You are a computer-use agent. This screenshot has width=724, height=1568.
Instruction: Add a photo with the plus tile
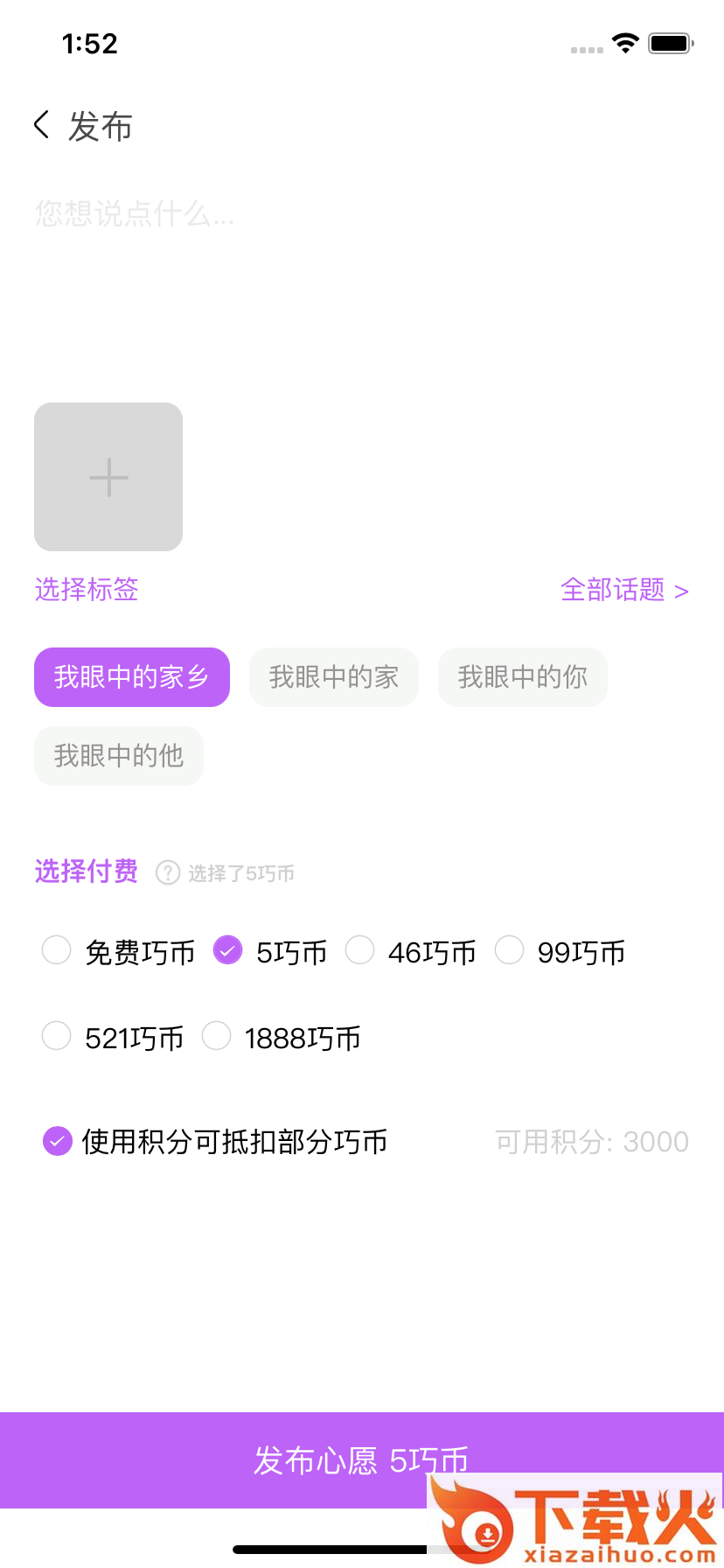pyautogui.click(x=108, y=477)
